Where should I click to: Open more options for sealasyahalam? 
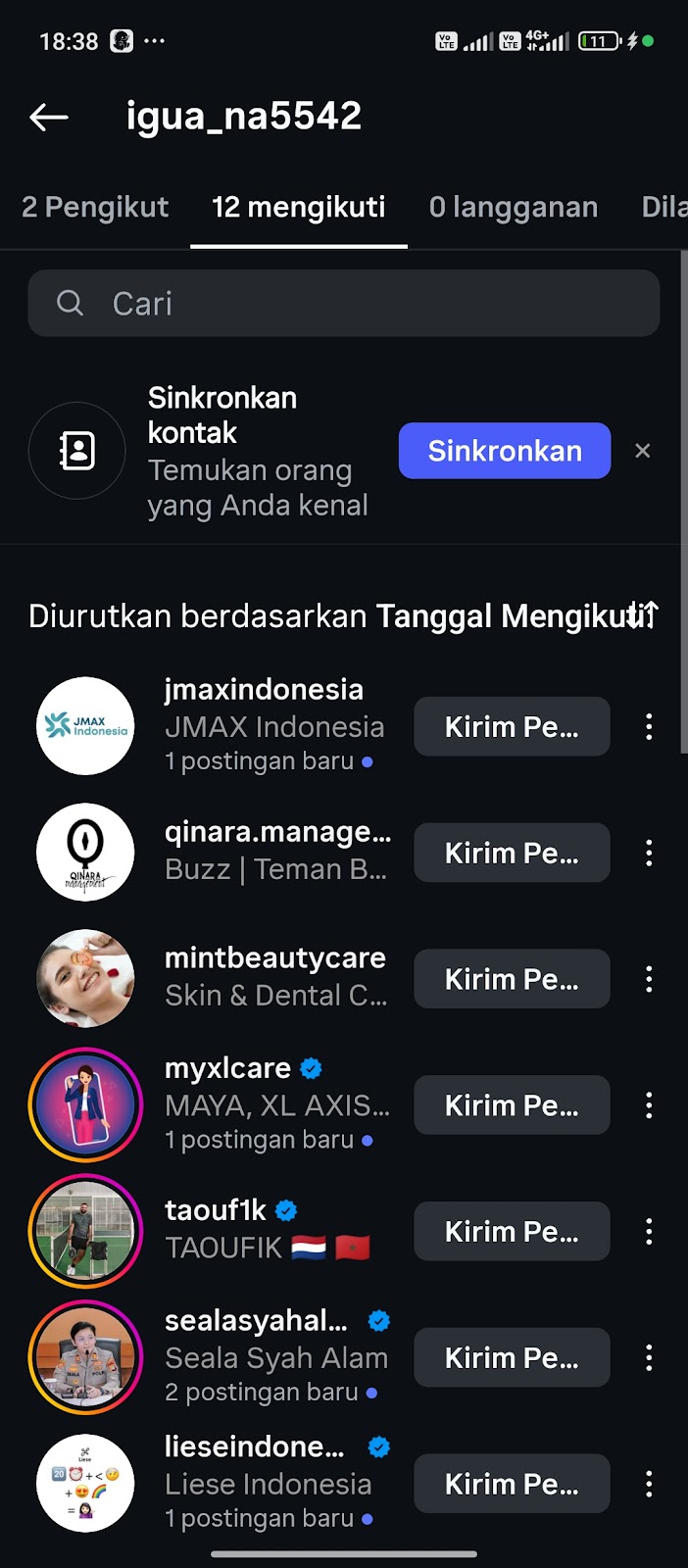(649, 1357)
